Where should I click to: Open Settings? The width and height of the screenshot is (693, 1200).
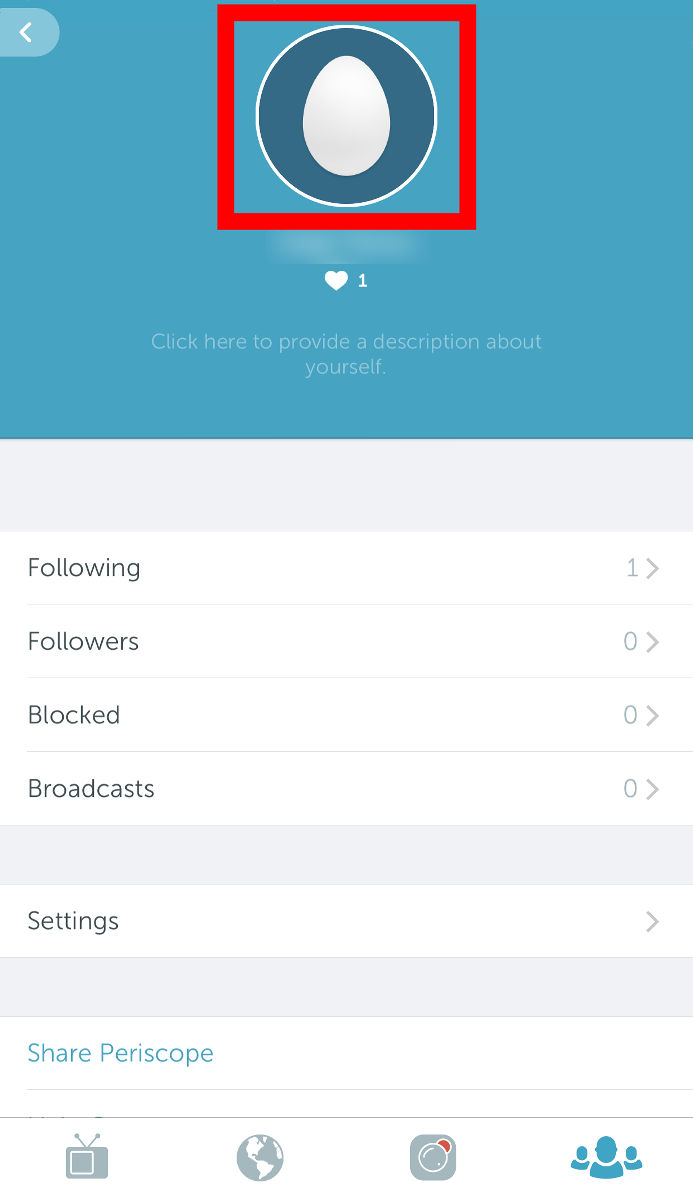[346, 921]
